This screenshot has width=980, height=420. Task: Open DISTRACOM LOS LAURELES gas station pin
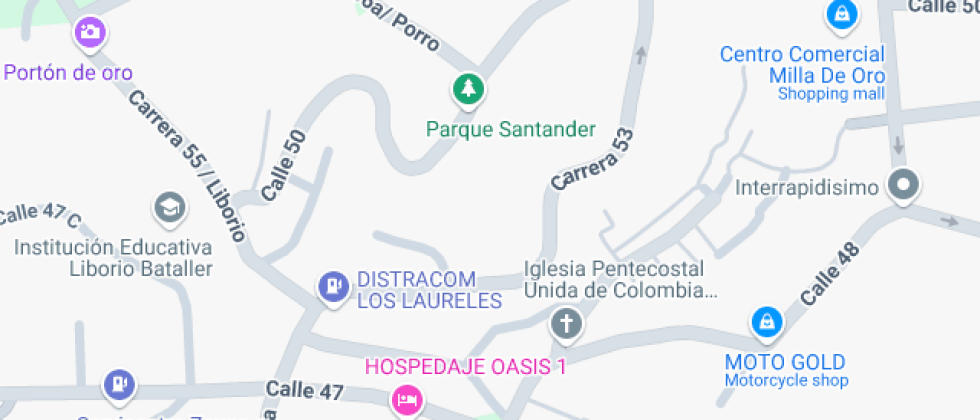click(331, 286)
